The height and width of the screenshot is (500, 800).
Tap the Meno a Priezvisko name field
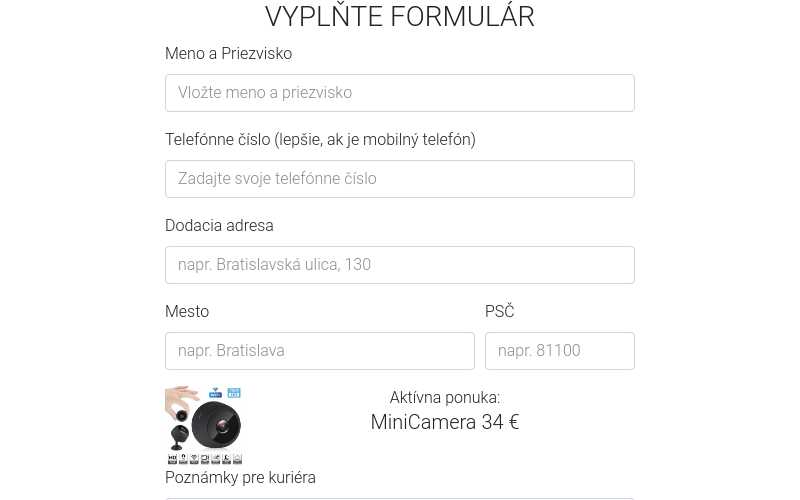(x=400, y=93)
